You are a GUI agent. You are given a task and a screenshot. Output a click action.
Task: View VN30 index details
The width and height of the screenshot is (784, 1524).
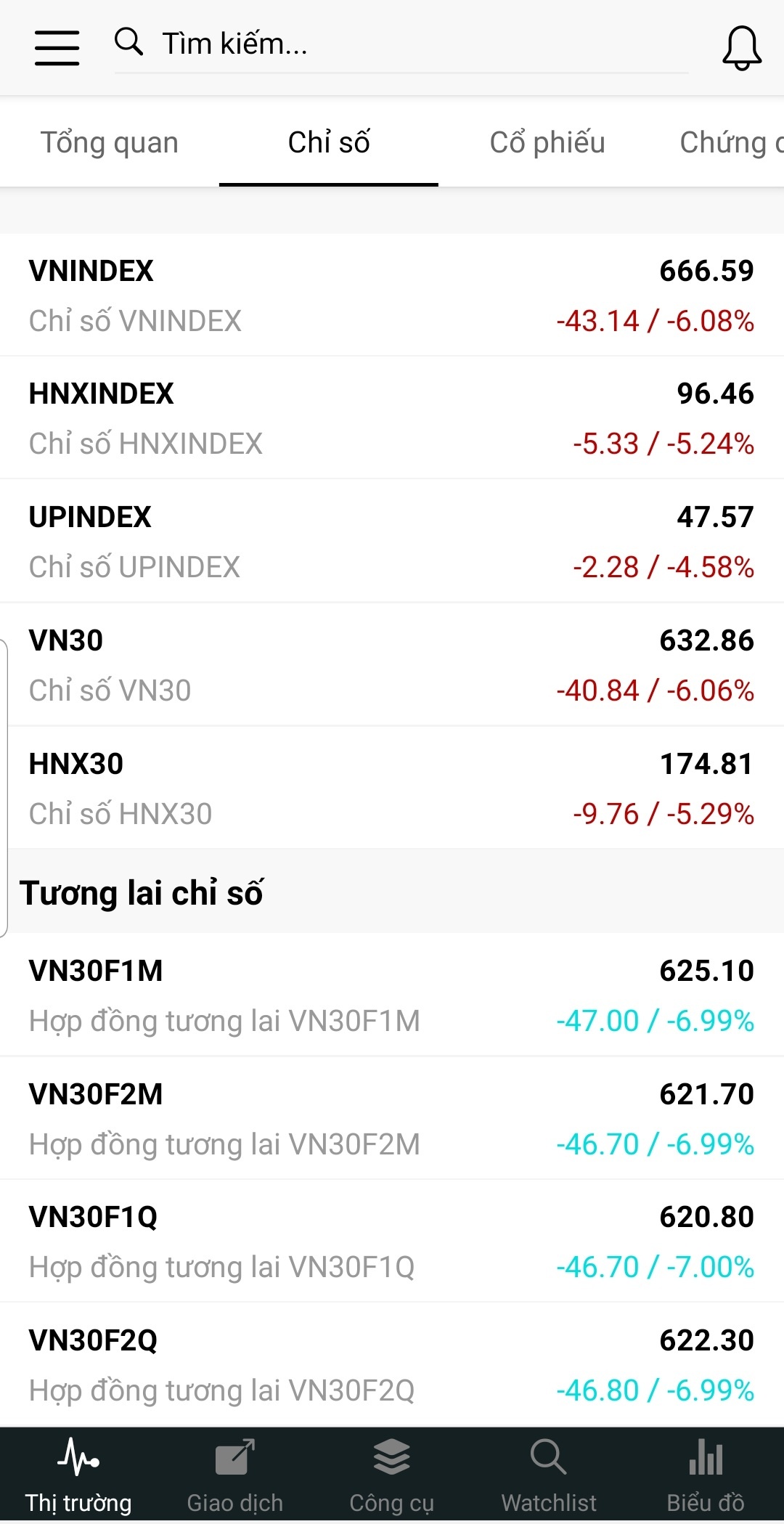click(392, 664)
